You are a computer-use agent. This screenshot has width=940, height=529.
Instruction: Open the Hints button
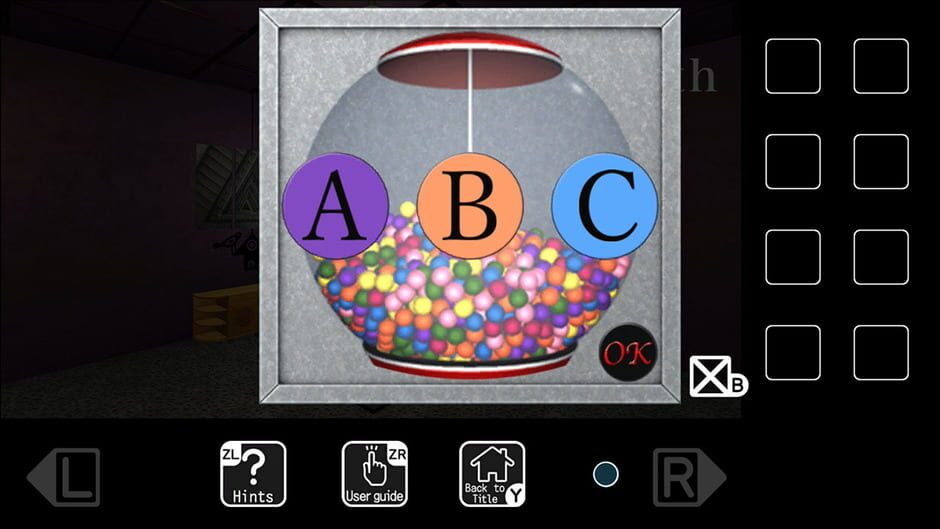pos(253,474)
